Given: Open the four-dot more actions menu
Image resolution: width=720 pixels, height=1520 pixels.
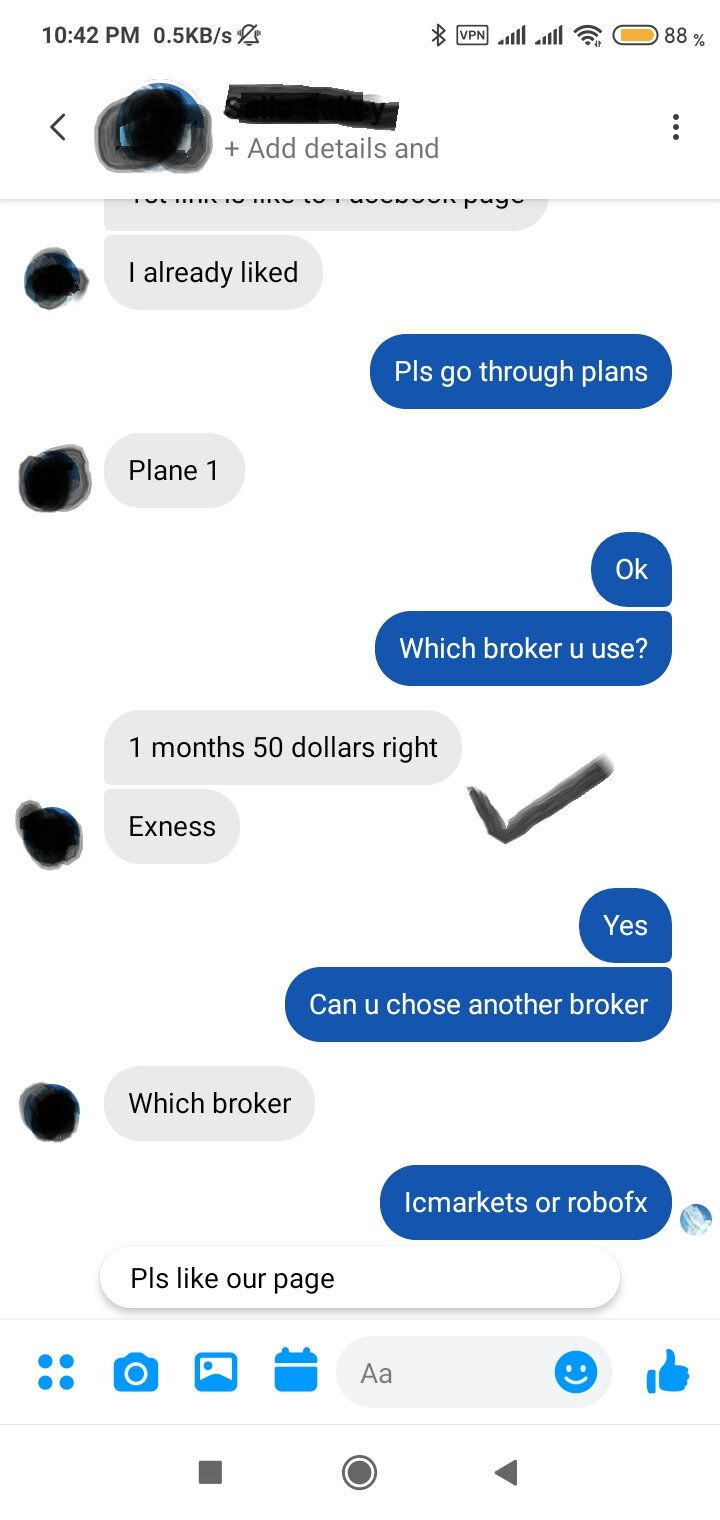Looking at the screenshot, I should coord(56,1373).
